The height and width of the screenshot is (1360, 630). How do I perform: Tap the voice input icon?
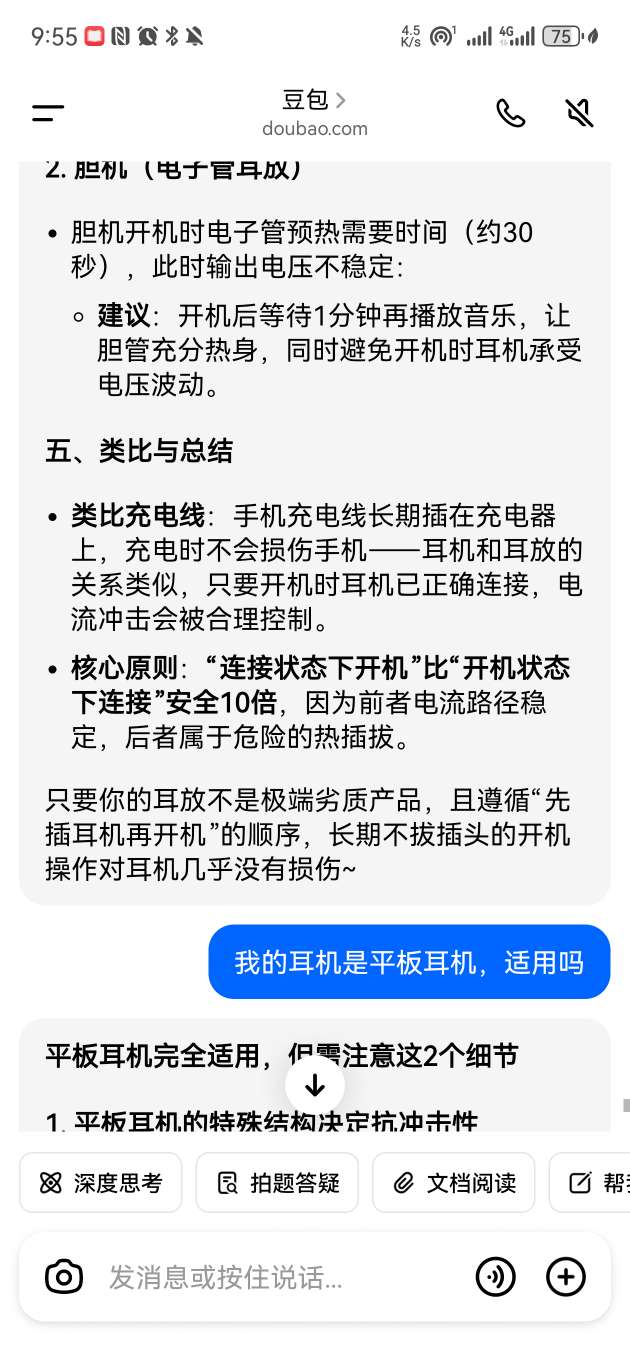495,1276
